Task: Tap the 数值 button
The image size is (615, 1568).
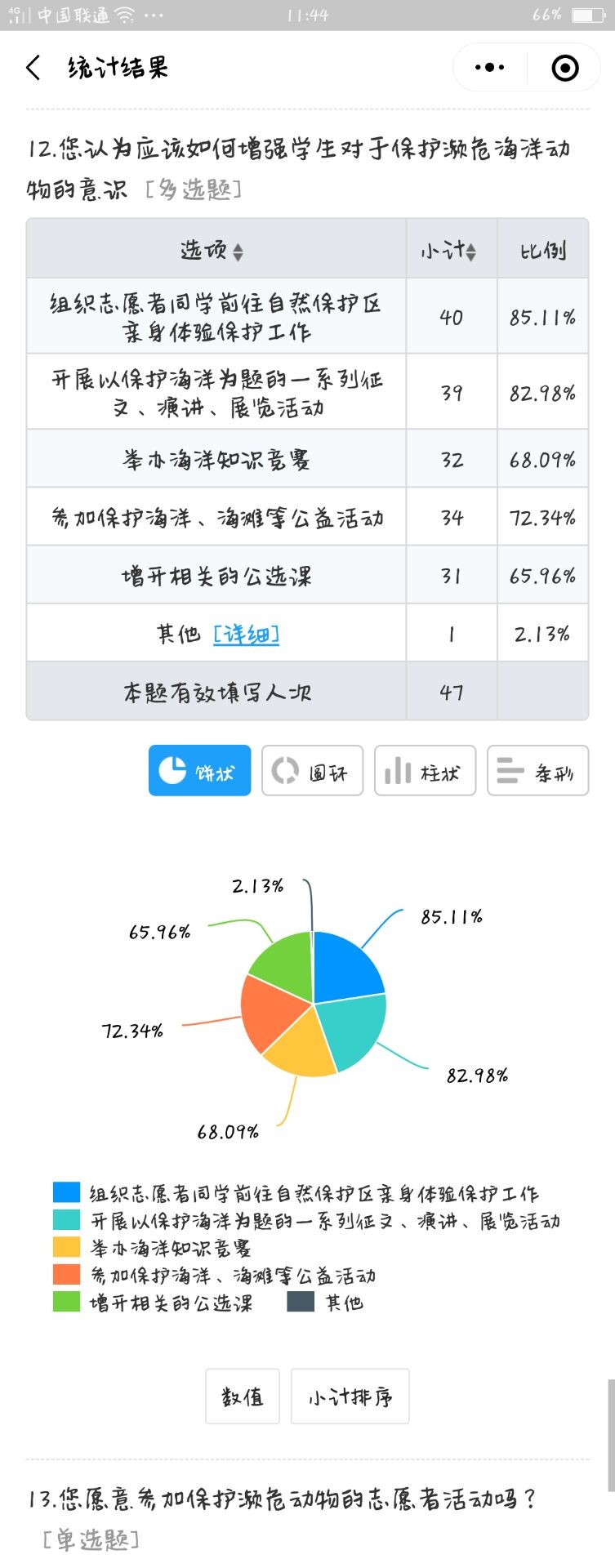Action: [243, 1396]
